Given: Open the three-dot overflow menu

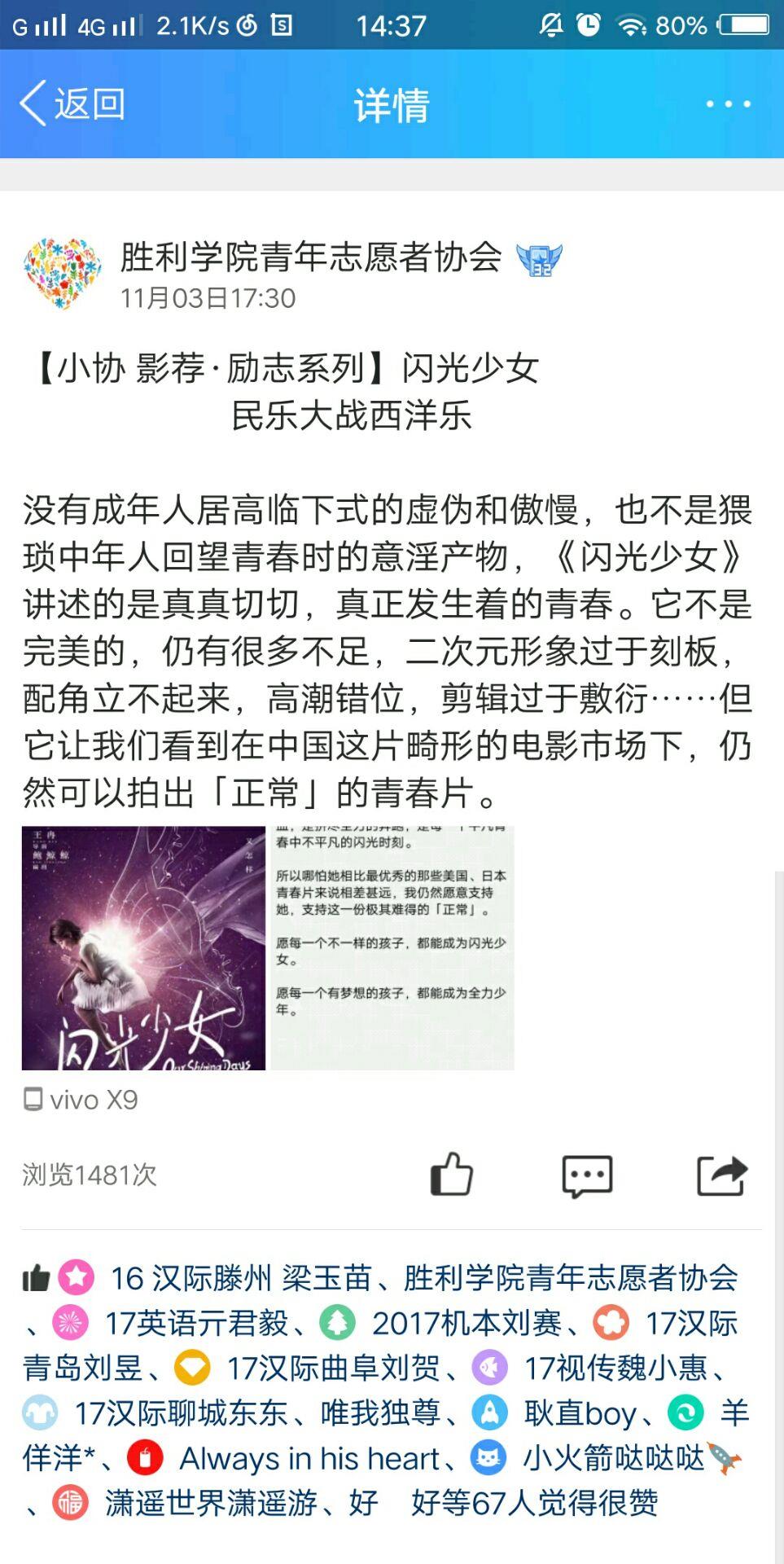Looking at the screenshot, I should (728, 104).
